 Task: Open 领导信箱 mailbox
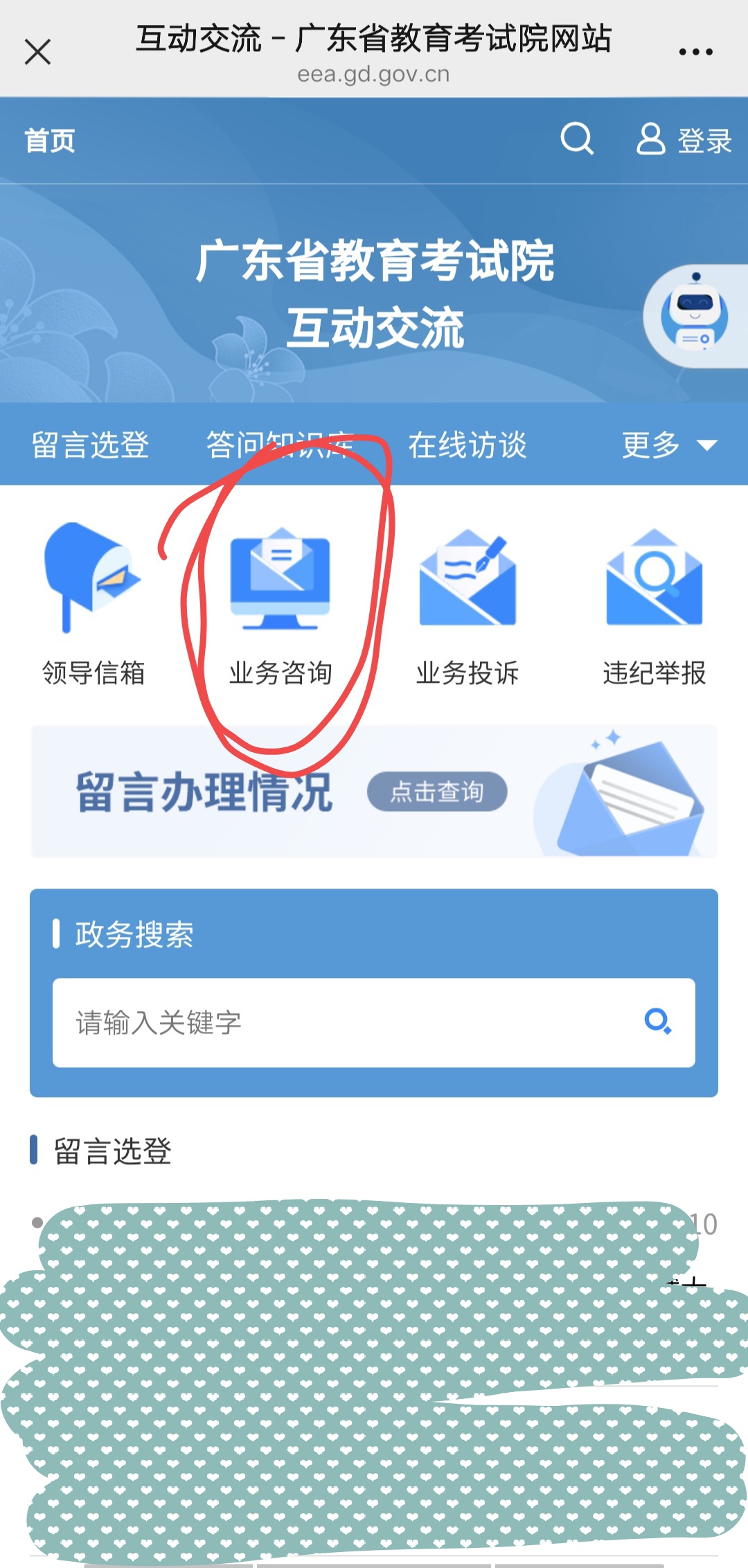[93, 603]
